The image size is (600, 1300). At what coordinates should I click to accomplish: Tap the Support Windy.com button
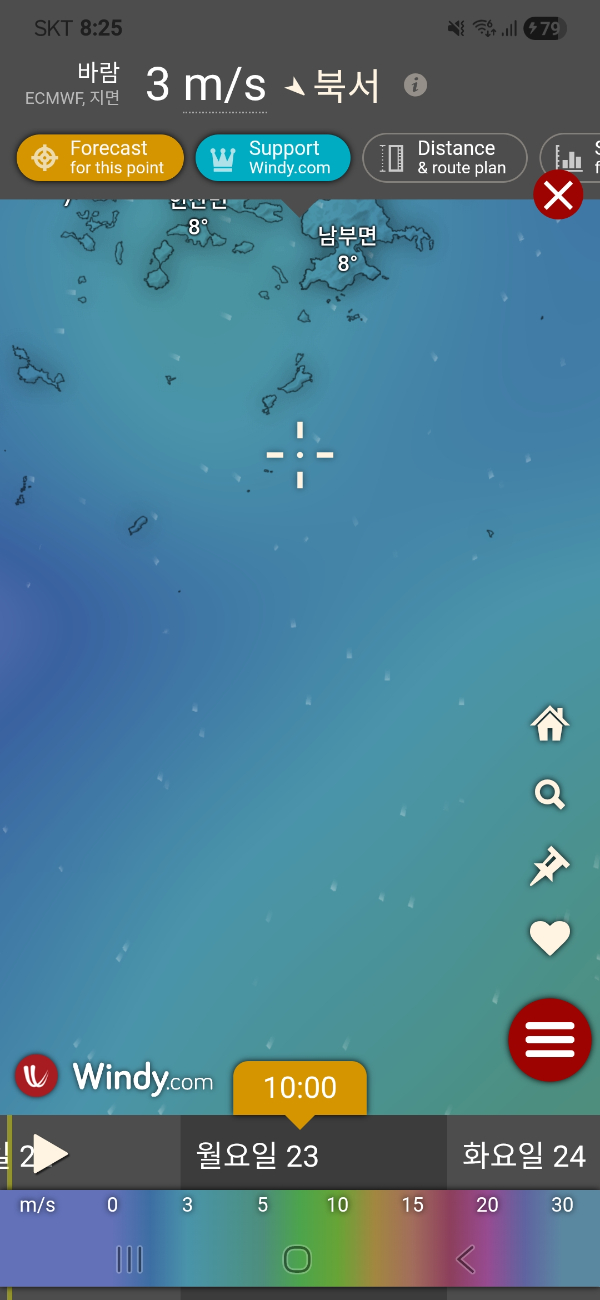click(272, 158)
